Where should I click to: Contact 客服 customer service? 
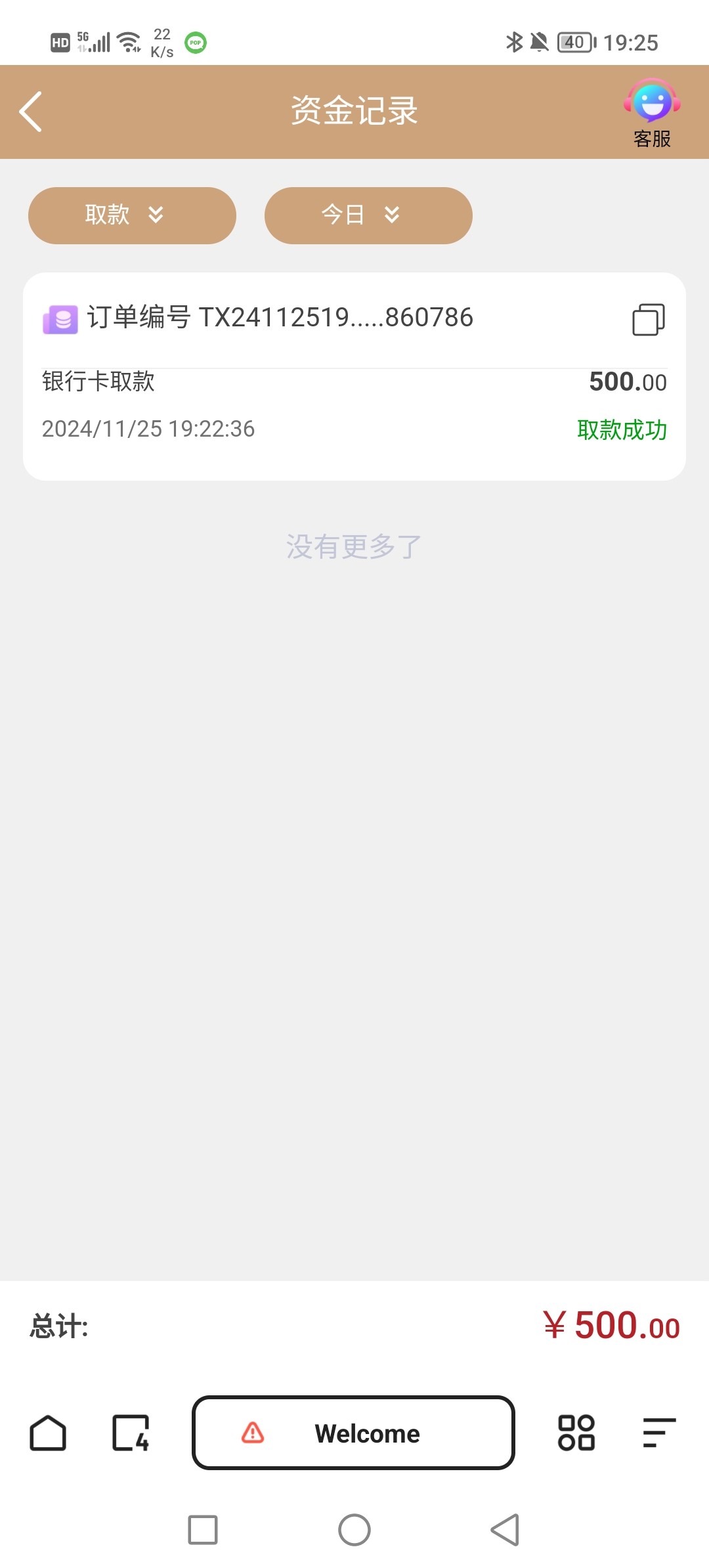pos(651,113)
